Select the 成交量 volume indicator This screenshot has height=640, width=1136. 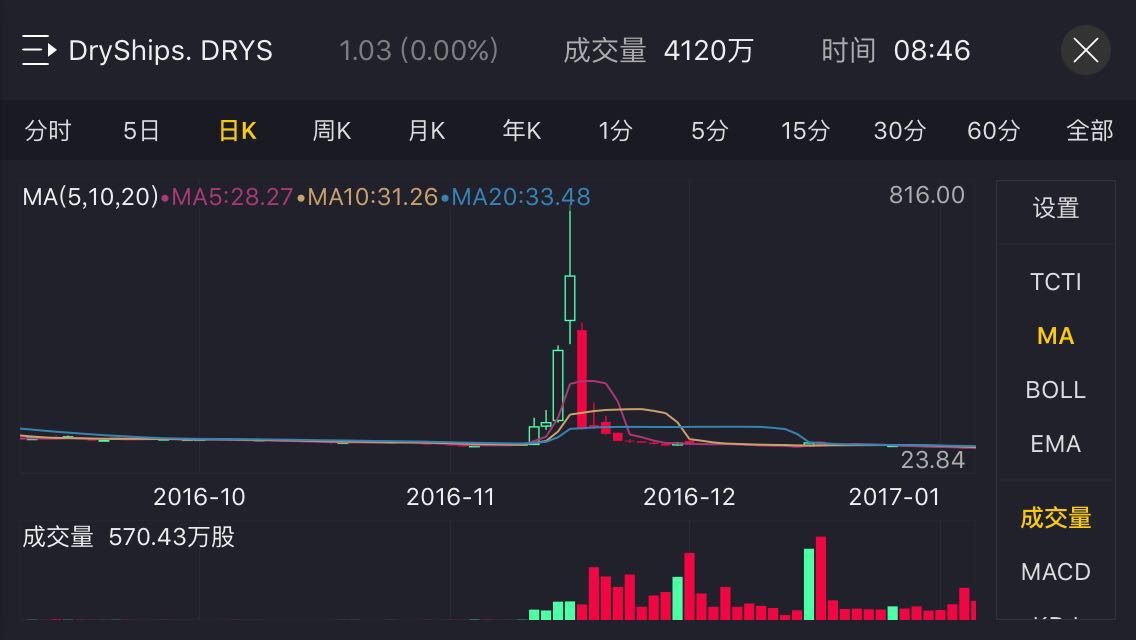click(x=1056, y=518)
